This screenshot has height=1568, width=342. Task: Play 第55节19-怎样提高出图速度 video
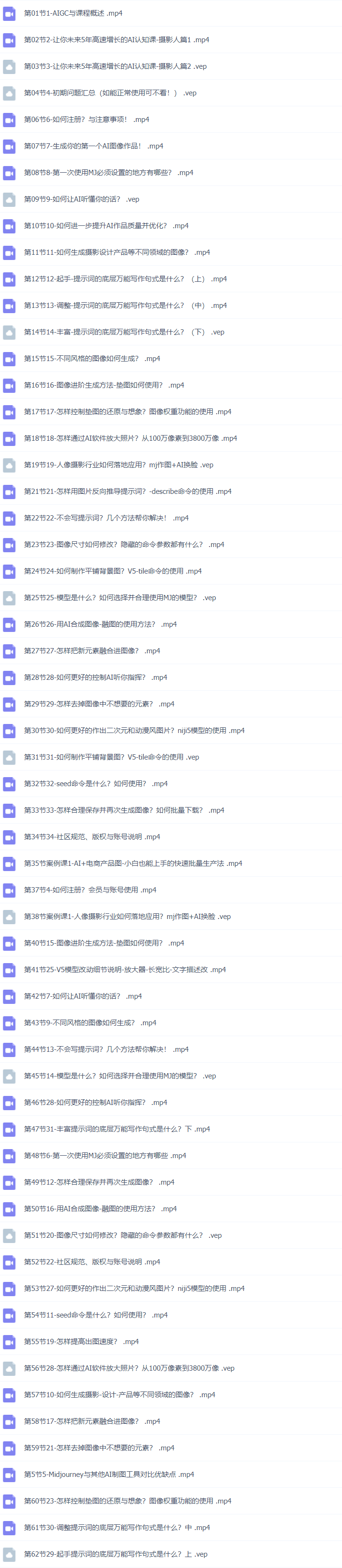pos(81,1342)
